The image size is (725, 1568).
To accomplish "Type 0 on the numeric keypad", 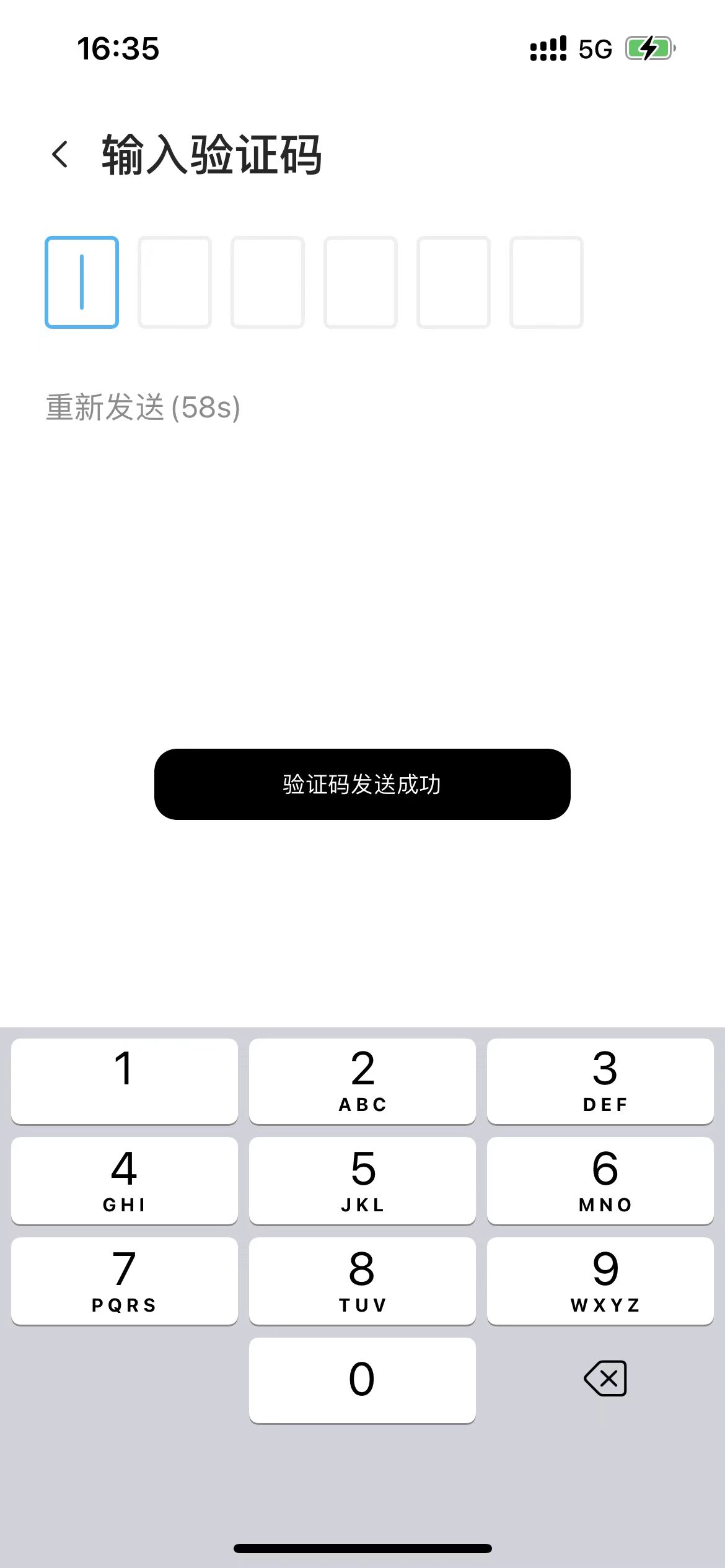I will (x=362, y=1380).
